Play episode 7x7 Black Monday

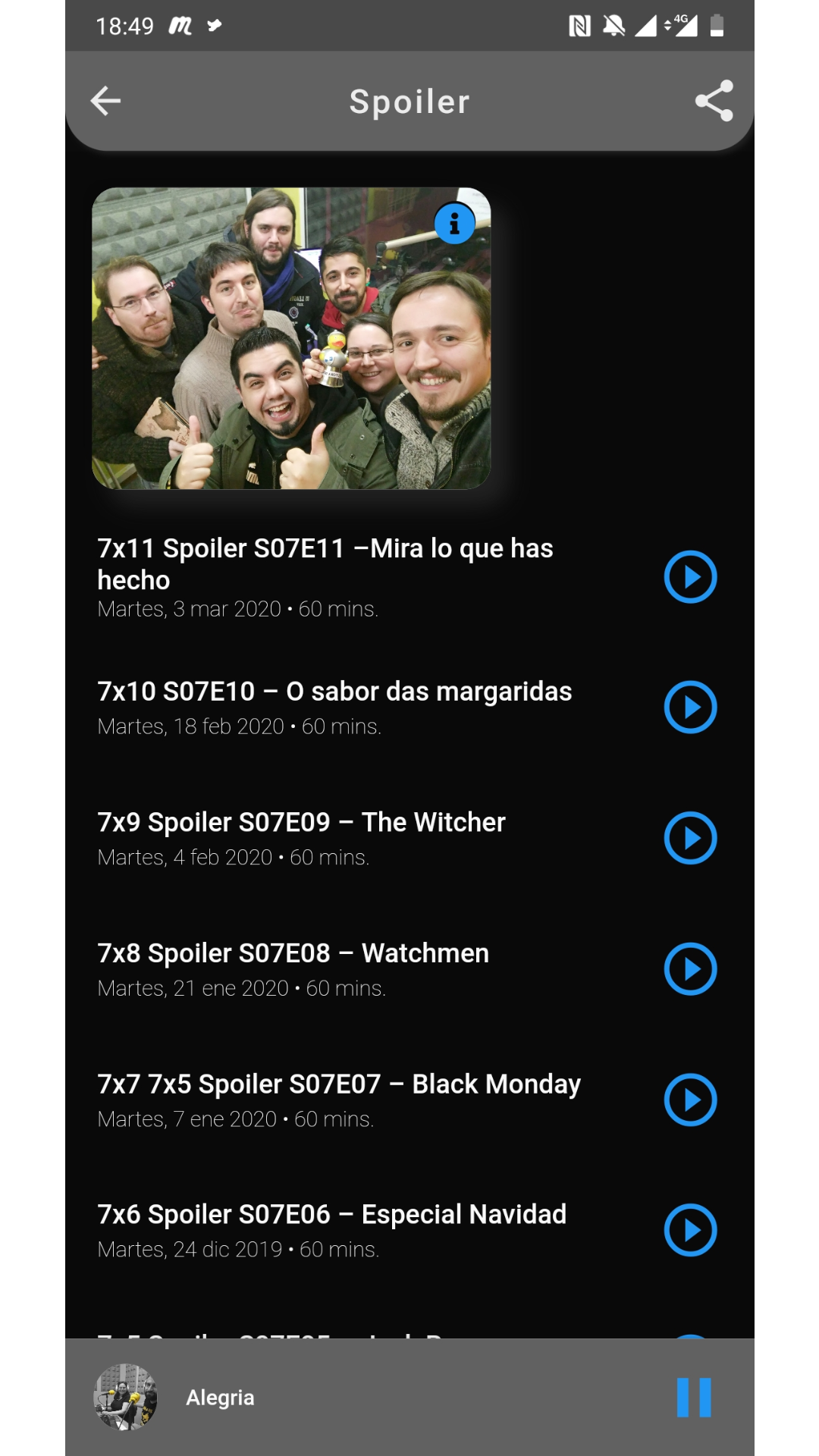pyautogui.click(x=690, y=1100)
